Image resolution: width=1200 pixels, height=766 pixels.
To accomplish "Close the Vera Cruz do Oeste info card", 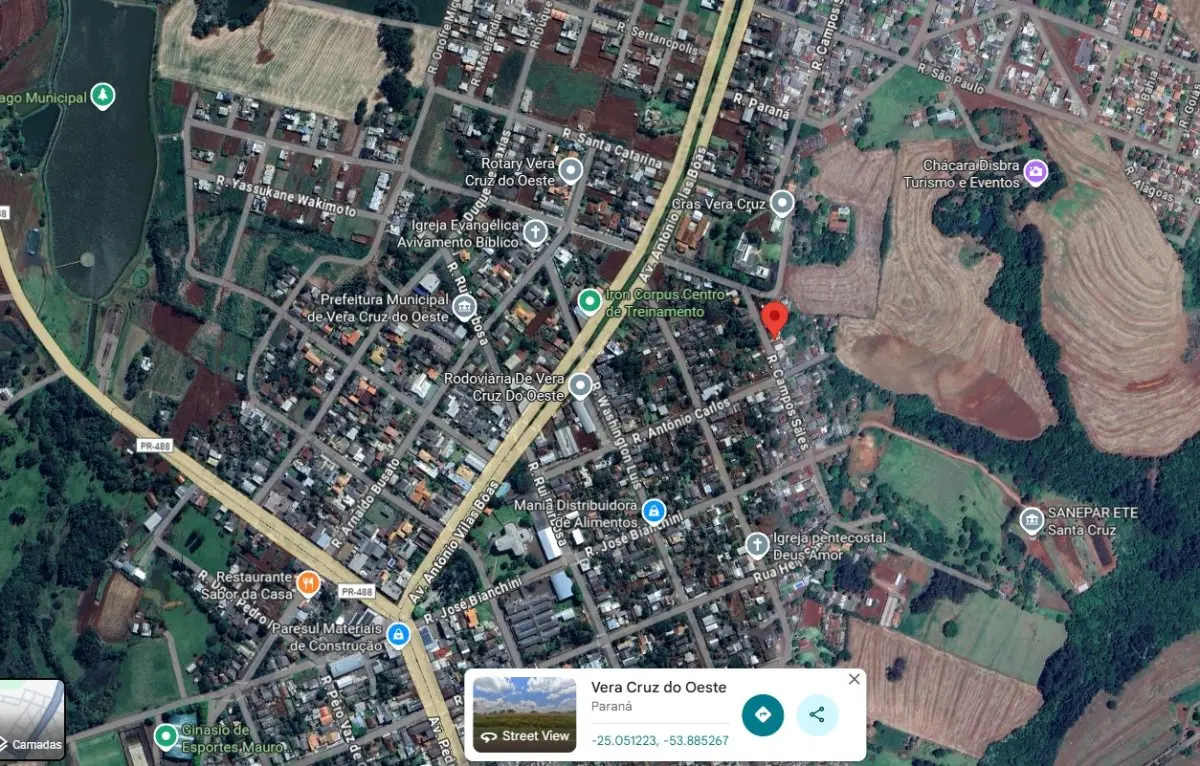I will pos(853,680).
